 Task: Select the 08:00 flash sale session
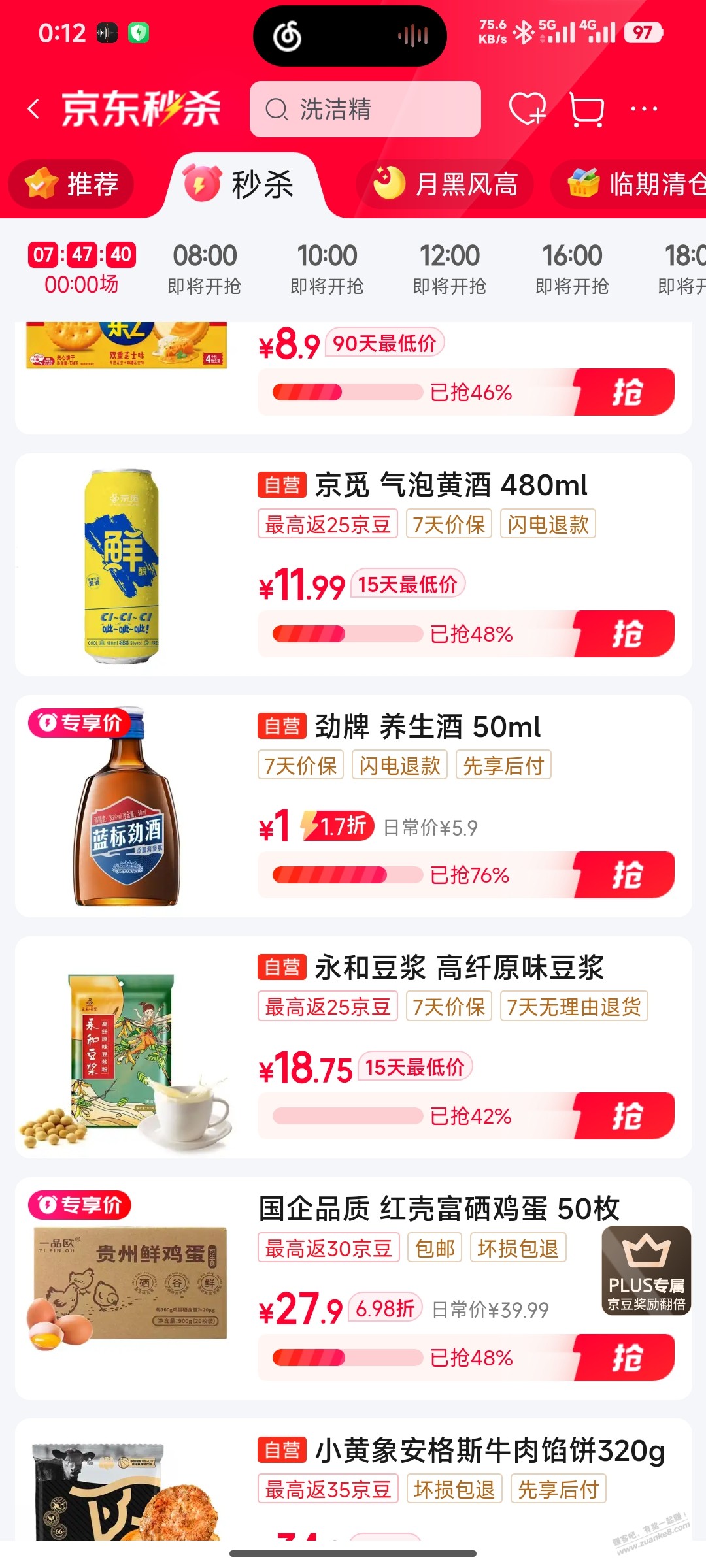pyautogui.click(x=205, y=269)
